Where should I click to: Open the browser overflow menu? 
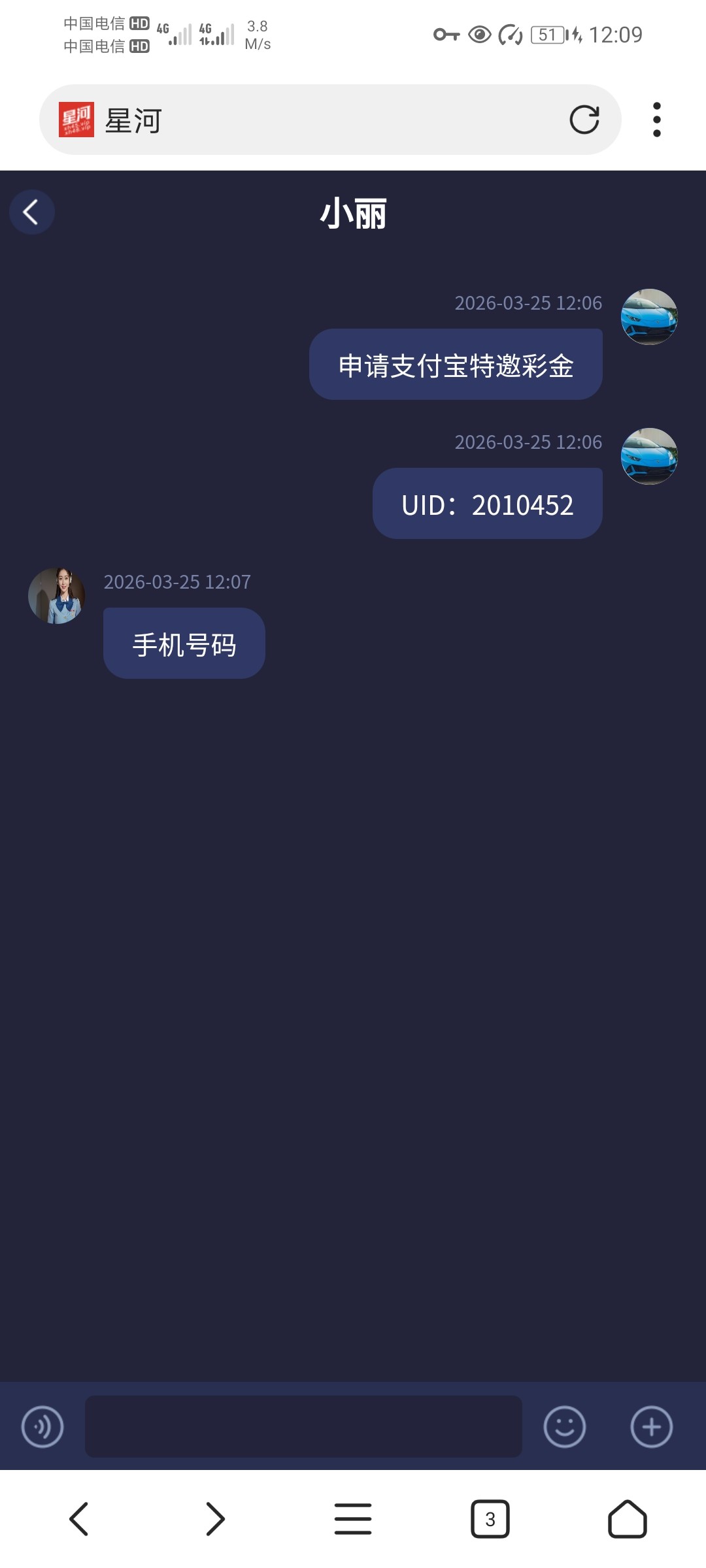(x=656, y=120)
